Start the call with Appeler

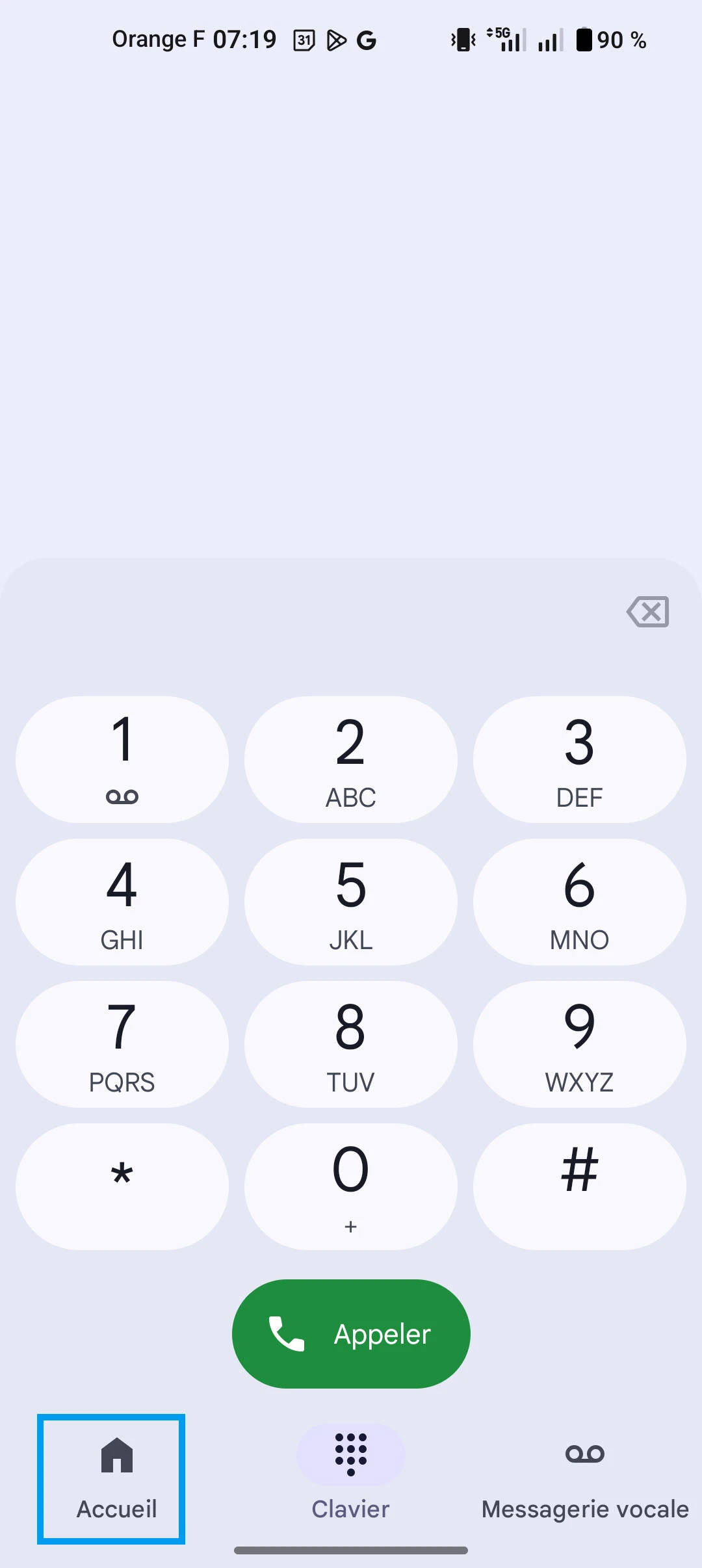pyautogui.click(x=351, y=1334)
